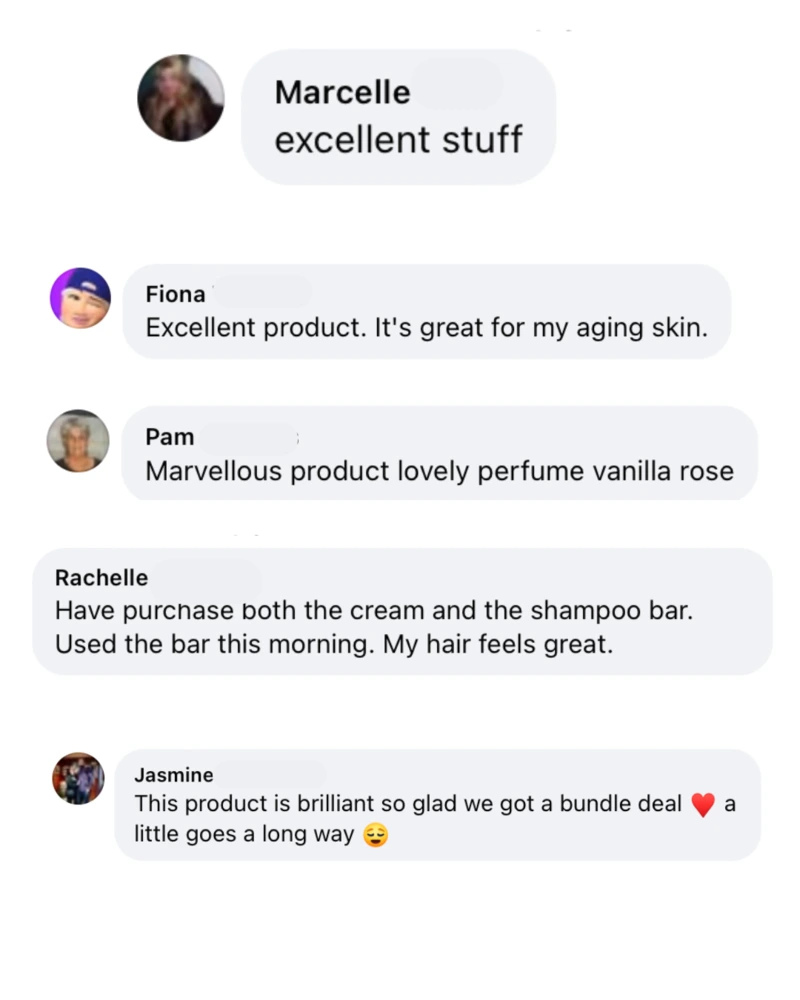
Task: Click the text 'excellent stuff'
Action: click(x=399, y=139)
